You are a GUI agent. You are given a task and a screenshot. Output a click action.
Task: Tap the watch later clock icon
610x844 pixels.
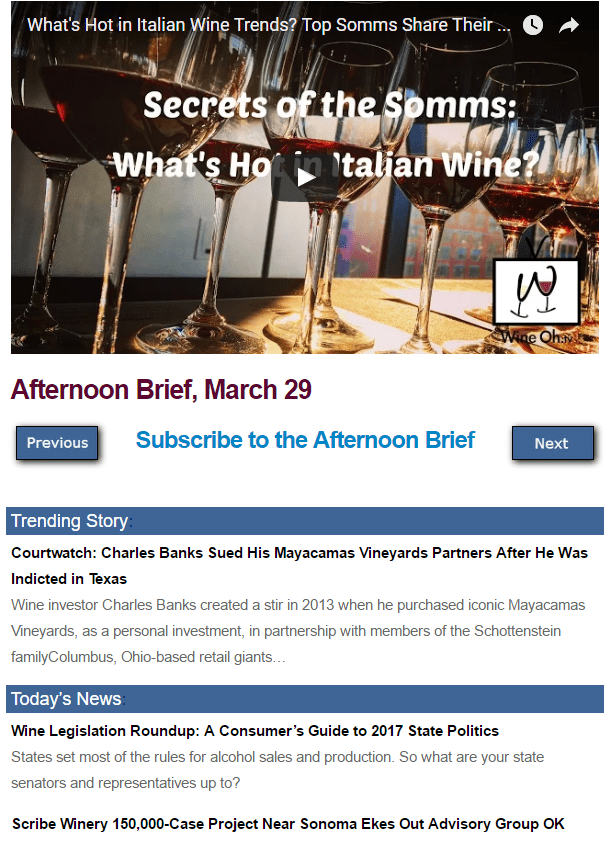[533, 25]
